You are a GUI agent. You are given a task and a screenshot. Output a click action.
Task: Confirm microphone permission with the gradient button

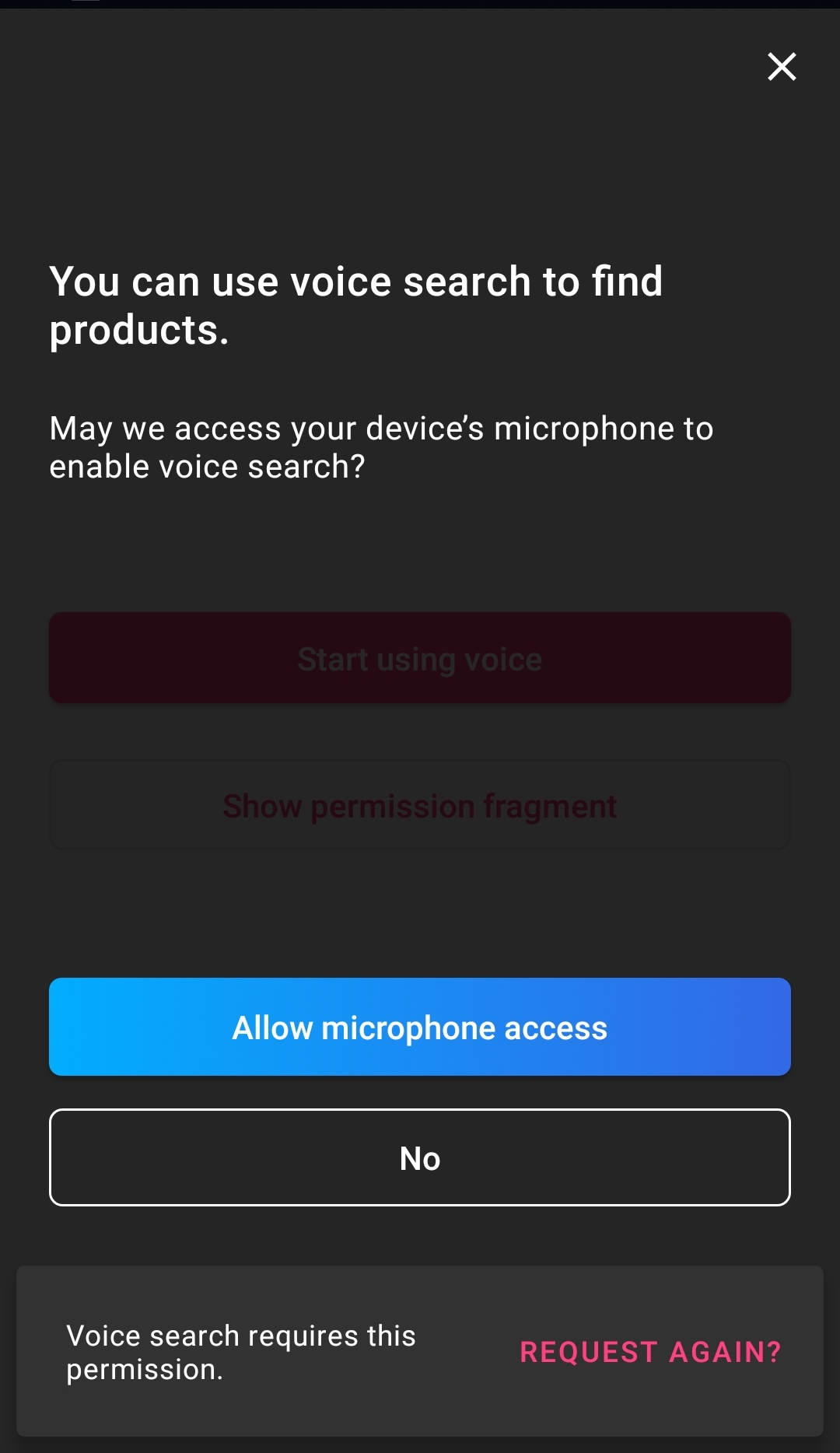click(420, 1027)
